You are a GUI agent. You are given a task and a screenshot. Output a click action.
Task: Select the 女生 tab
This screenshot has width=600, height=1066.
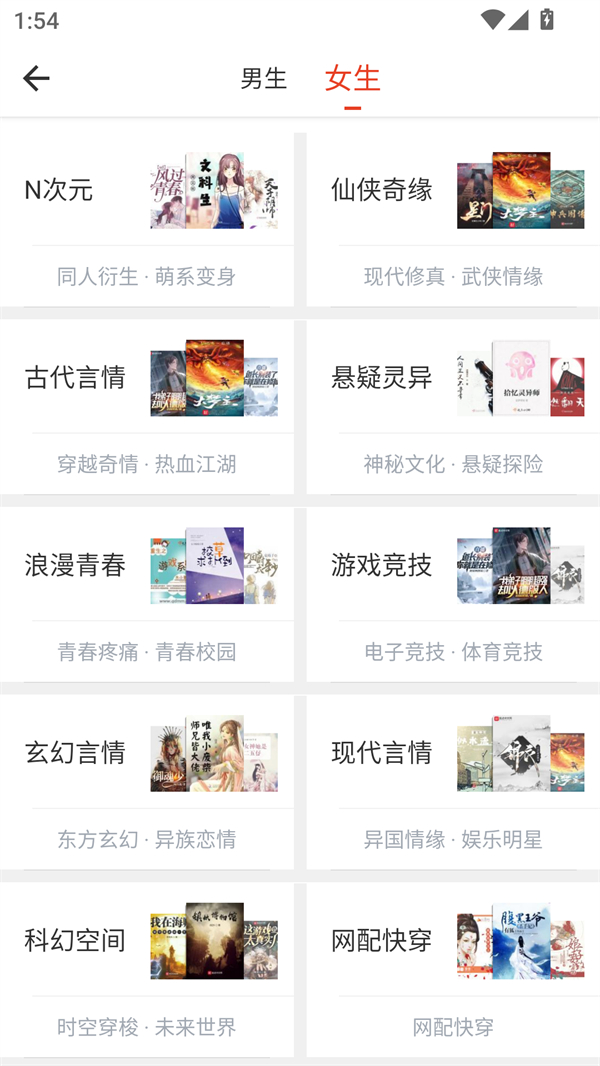click(352, 79)
